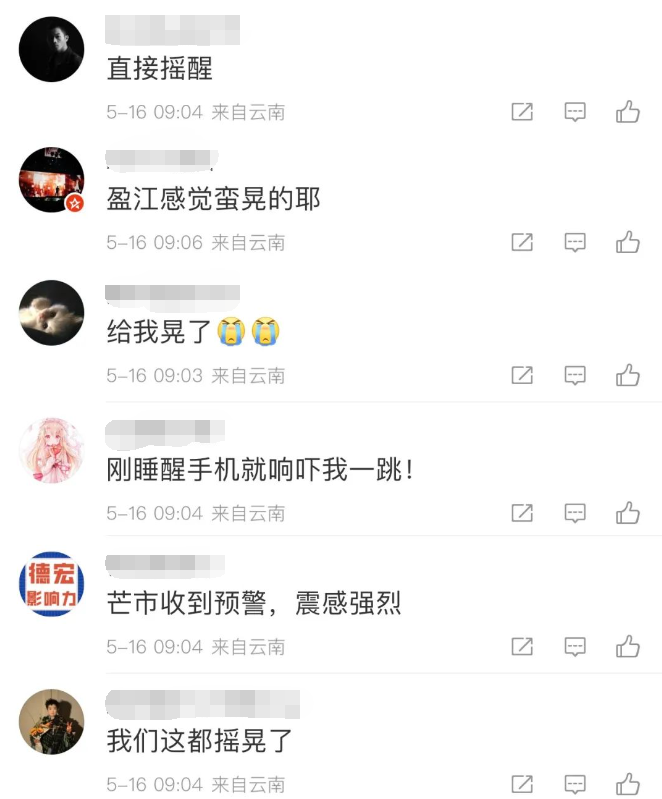Reply to the comment "直接摇醒"
Viewport: 662px width, 799px height.
click(x=575, y=112)
